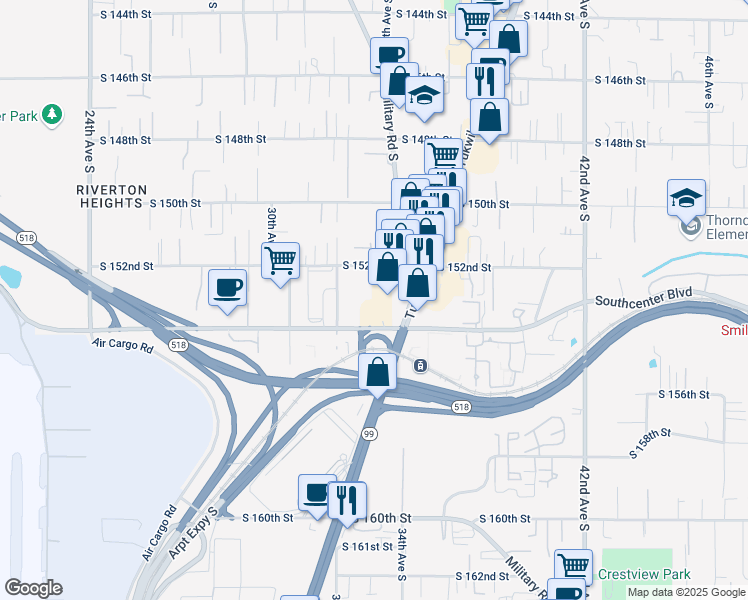
Task: Tap the shopping bag marker on Route 99 at Highway 518
Action: point(378,371)
